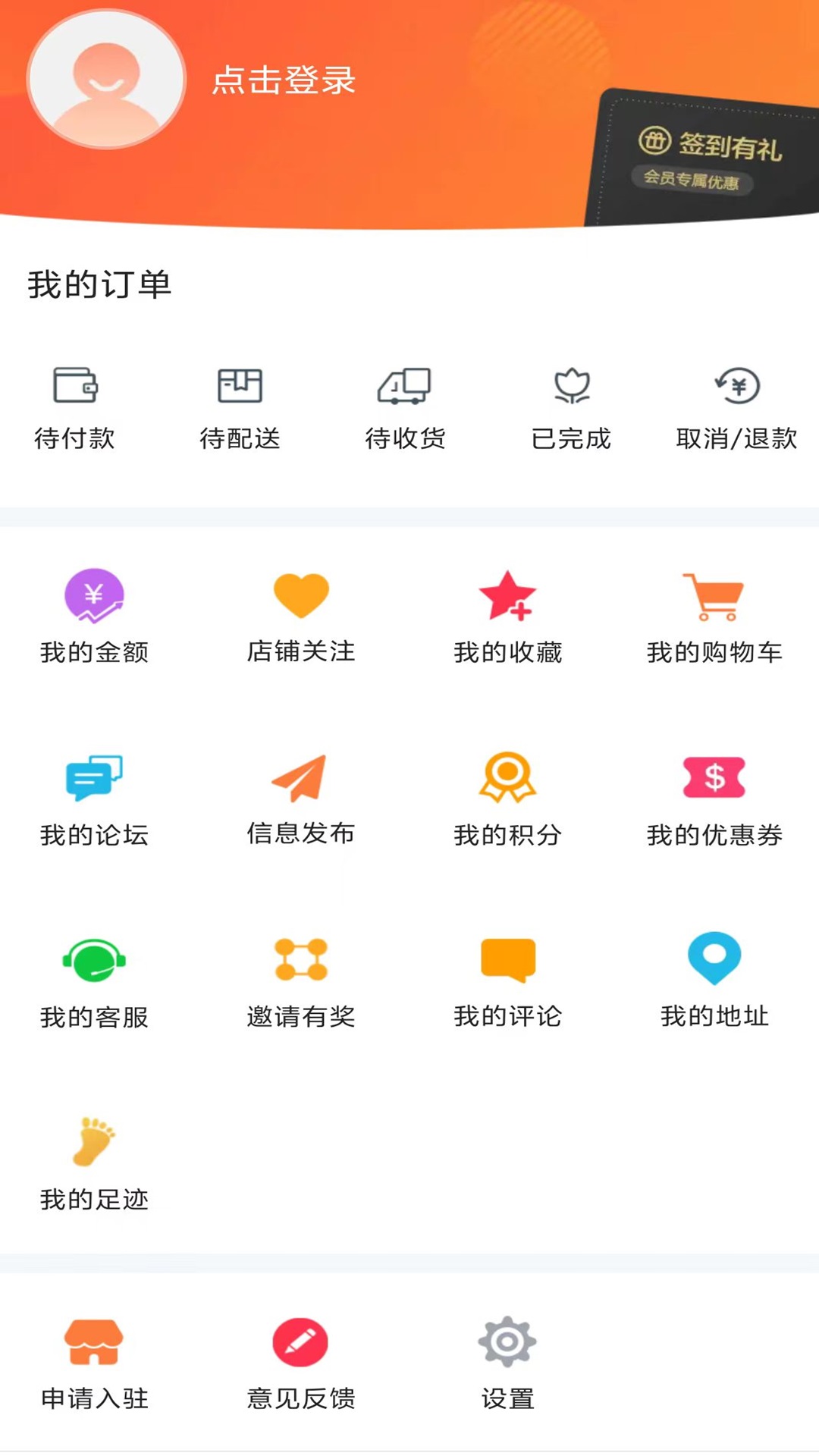Tap 点击登录 to sign in
Screen dimensions: 819x1456
(284, 80)
